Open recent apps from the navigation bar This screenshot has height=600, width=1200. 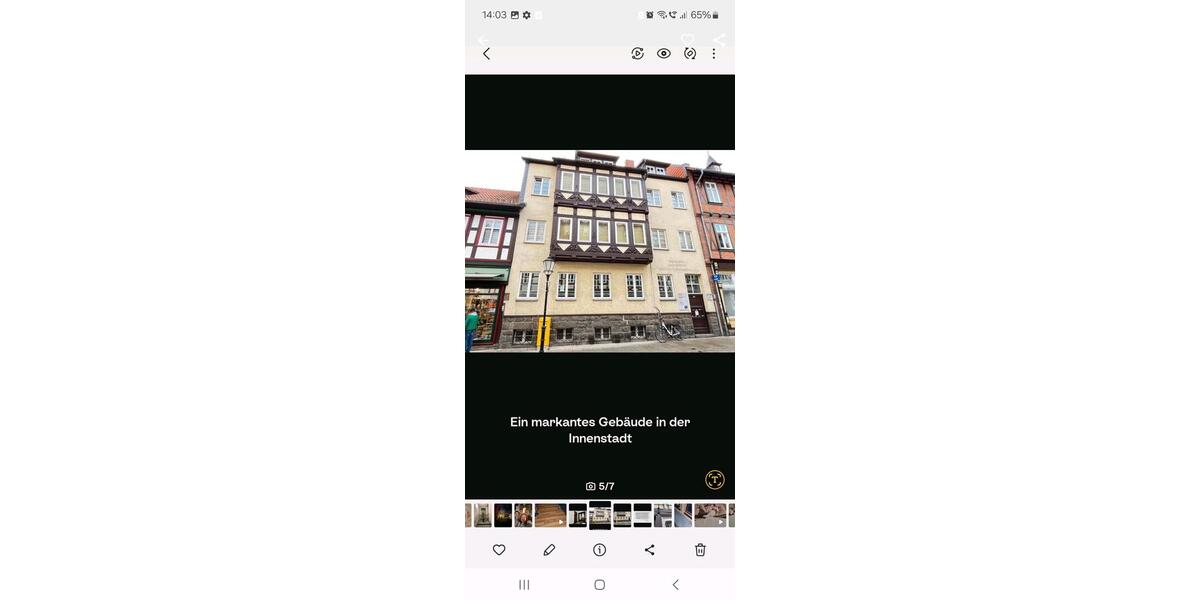pyautogui.click(x=524, y=585)
